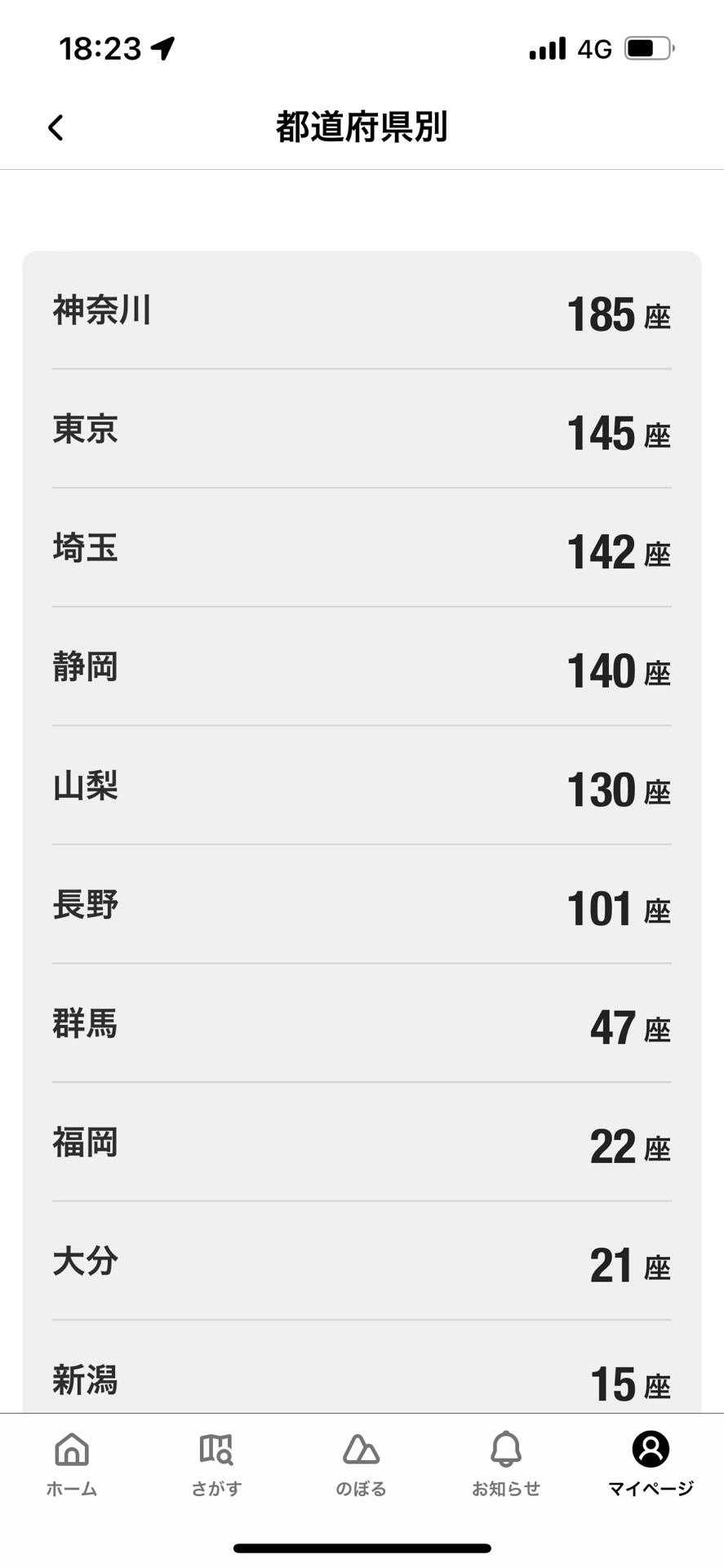This screenshot has width=724, height=1568.
Task: Switch to the ホーム tab
Action: pos(72,1464)
